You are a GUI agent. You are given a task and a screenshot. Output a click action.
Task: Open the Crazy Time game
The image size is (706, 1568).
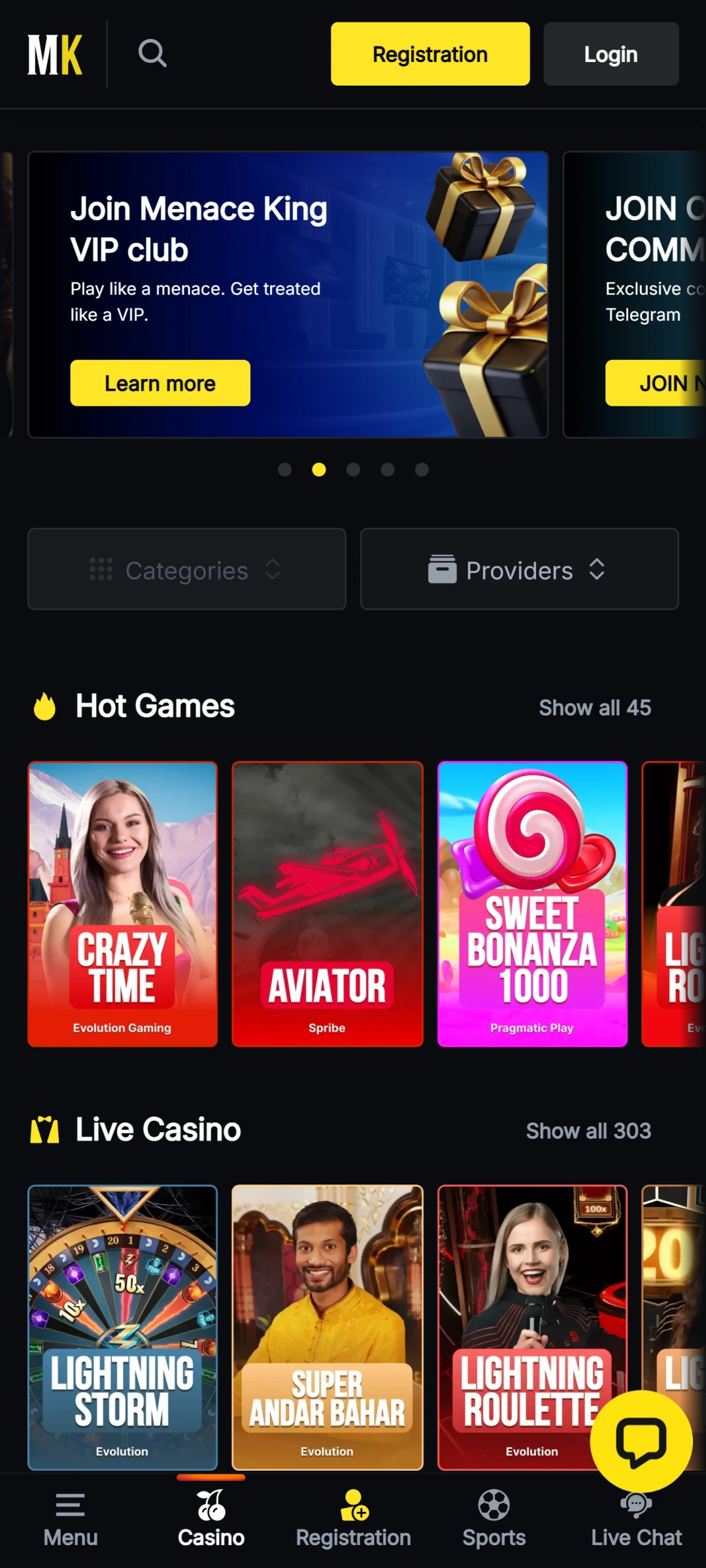(x=122, y=904)
